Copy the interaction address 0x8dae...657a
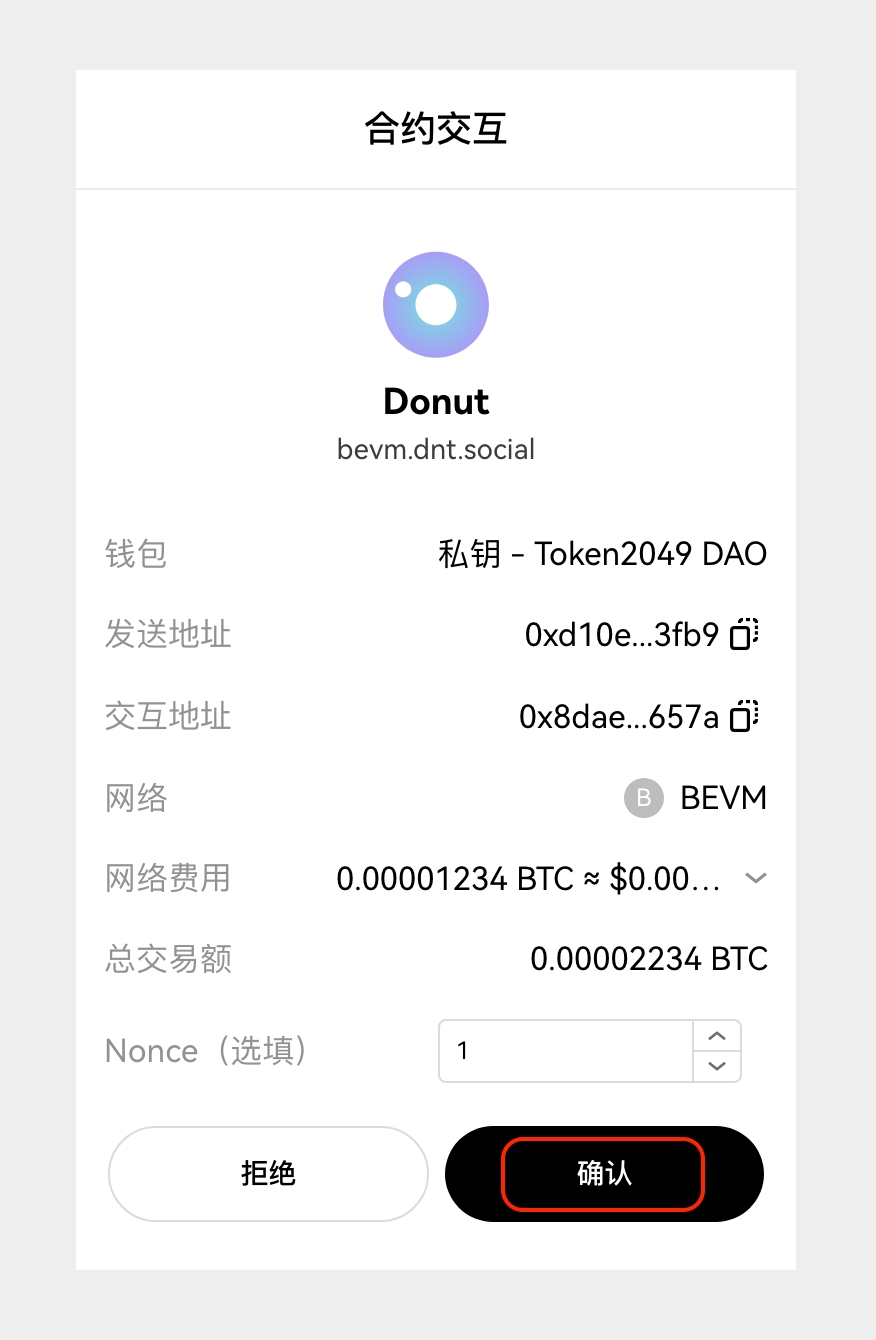The height and width of the screenshot is (1340, 876). pos(744,716)
